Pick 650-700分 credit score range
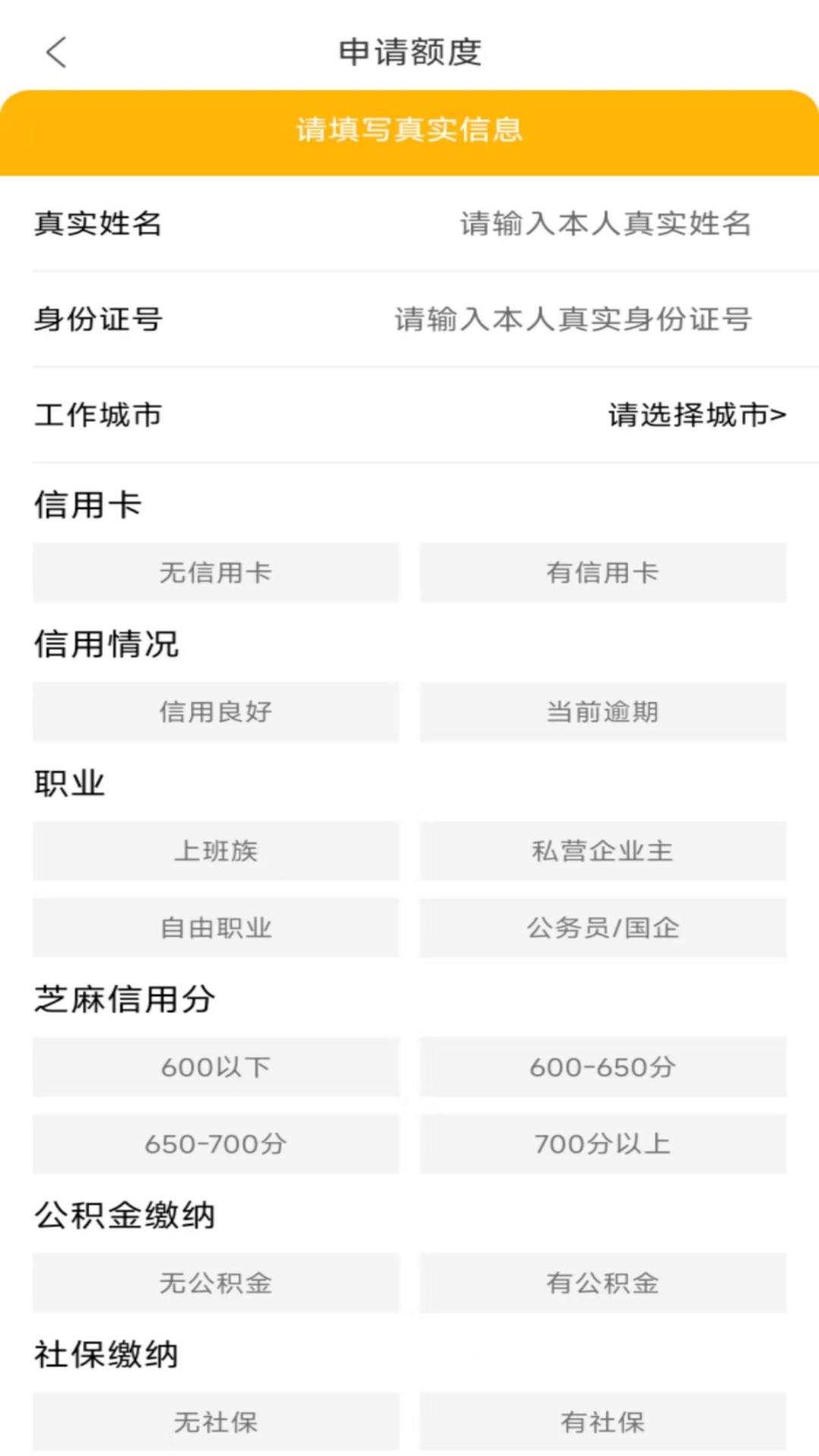 pos(215,1144)
